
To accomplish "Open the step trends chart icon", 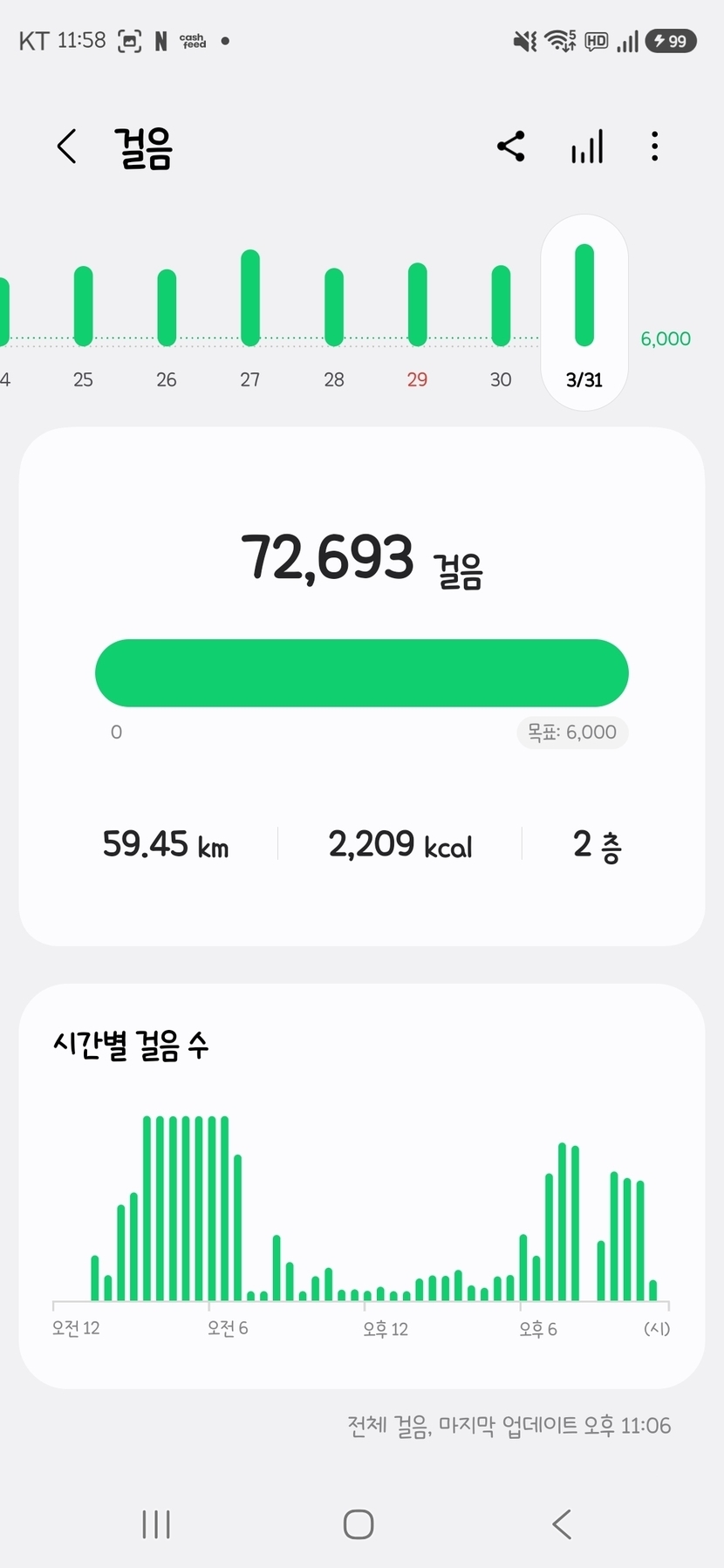I will [x=587, y=147].
